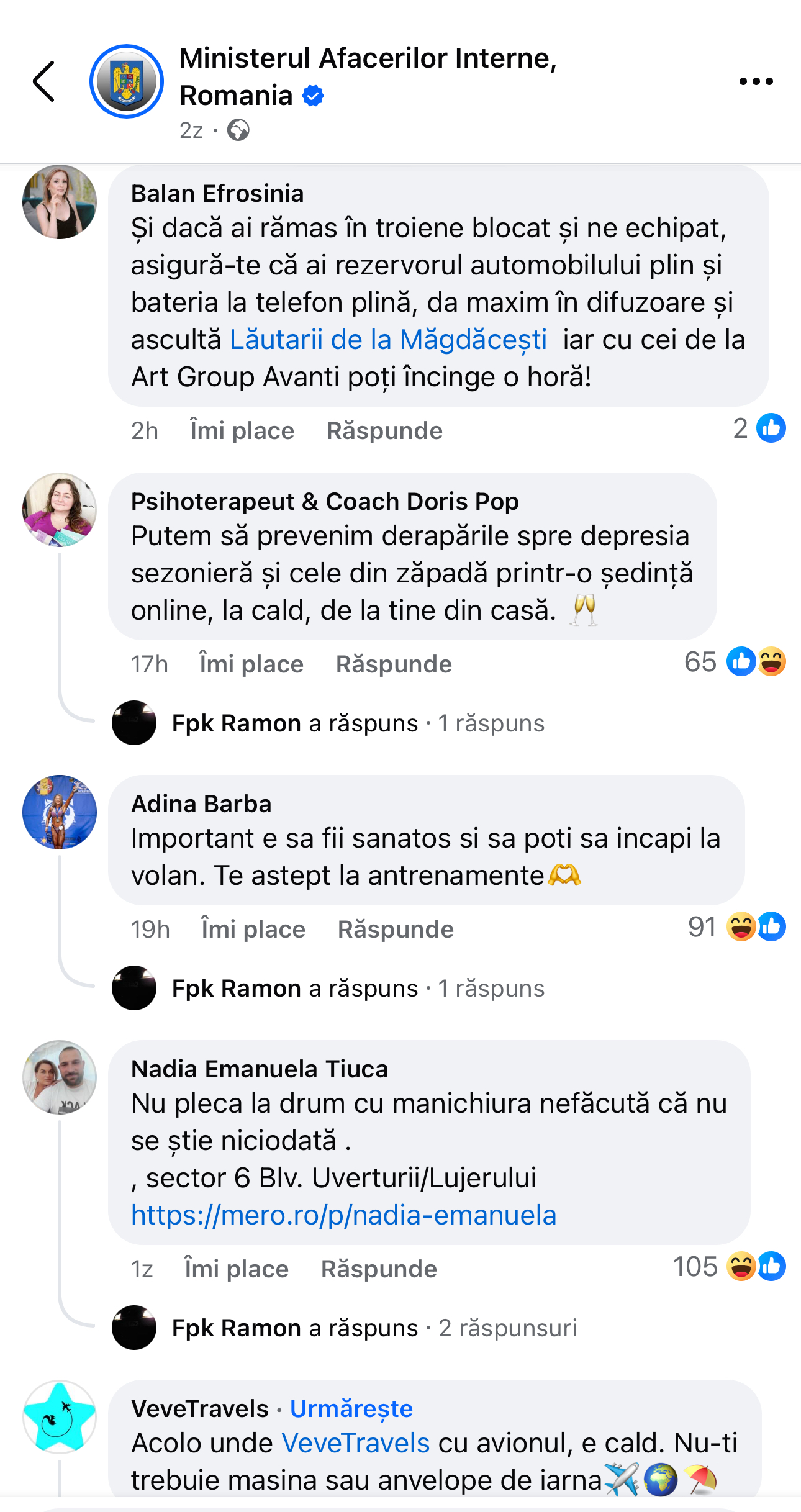Open the Lăutarii de la Măgdăcești link
This screenshot has width=801, height=1512.
(388, 340)
